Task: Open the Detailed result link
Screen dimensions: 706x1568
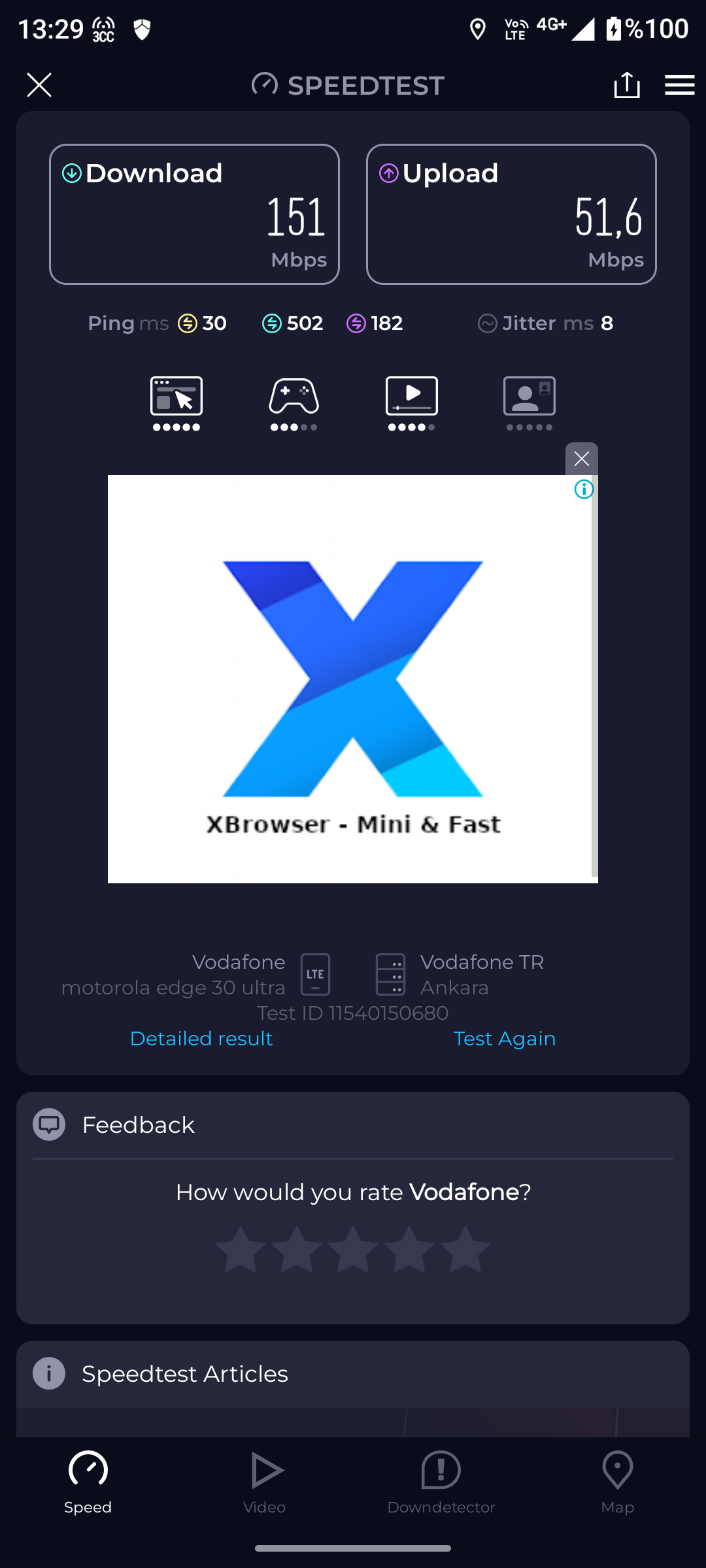Action: click(x=201, y=1039)
